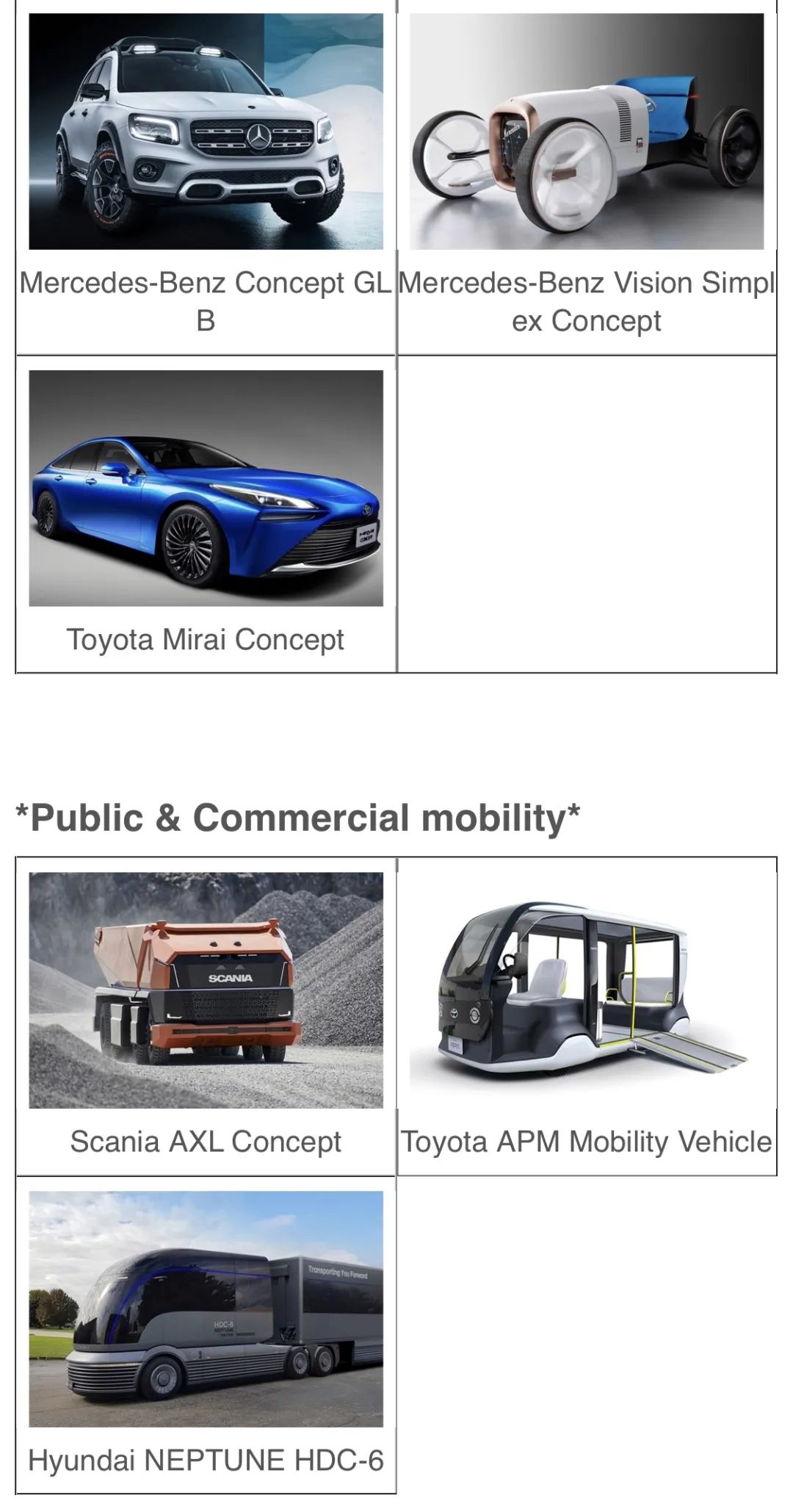The height and width of the screenshot is (1512, 793).
Task: Enlarge the Hyundai NEPTUNE HDC-6 picture
Action: (206, 1308)
